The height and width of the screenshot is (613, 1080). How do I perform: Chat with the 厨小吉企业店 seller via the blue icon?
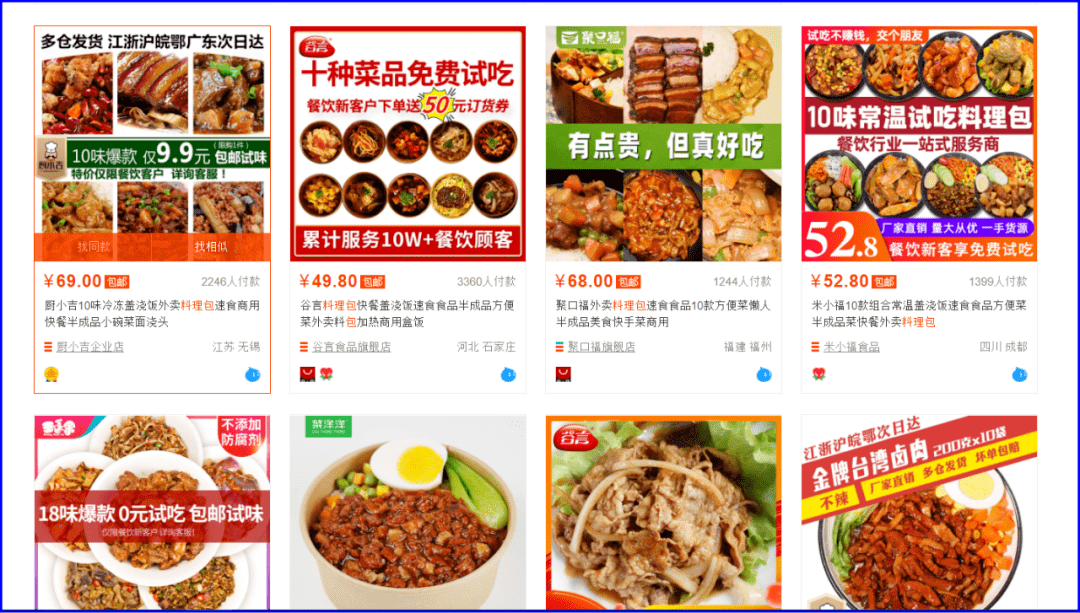tap(253, 375)
